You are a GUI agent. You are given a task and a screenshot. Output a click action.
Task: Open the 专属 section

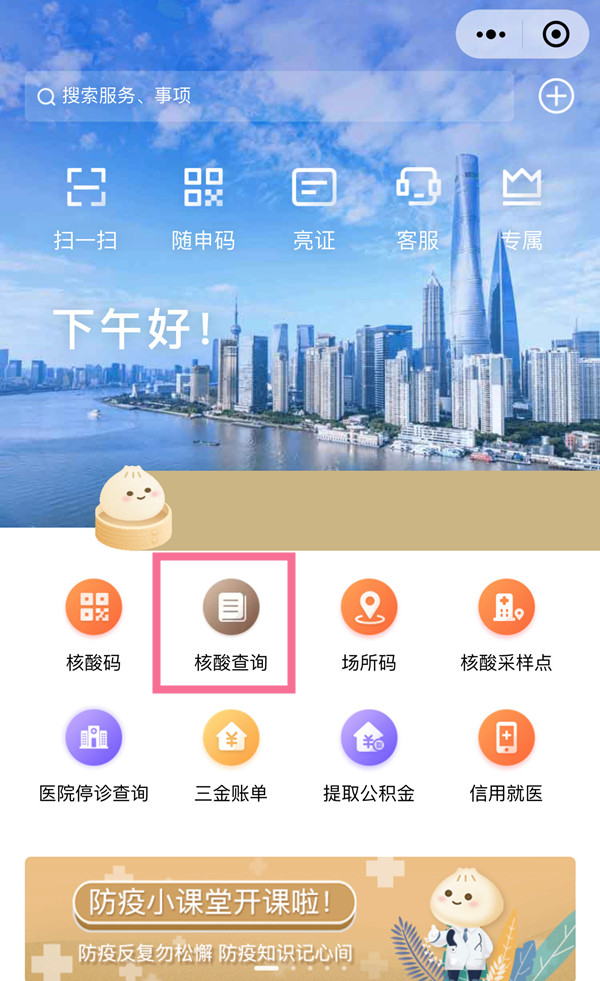521,207
